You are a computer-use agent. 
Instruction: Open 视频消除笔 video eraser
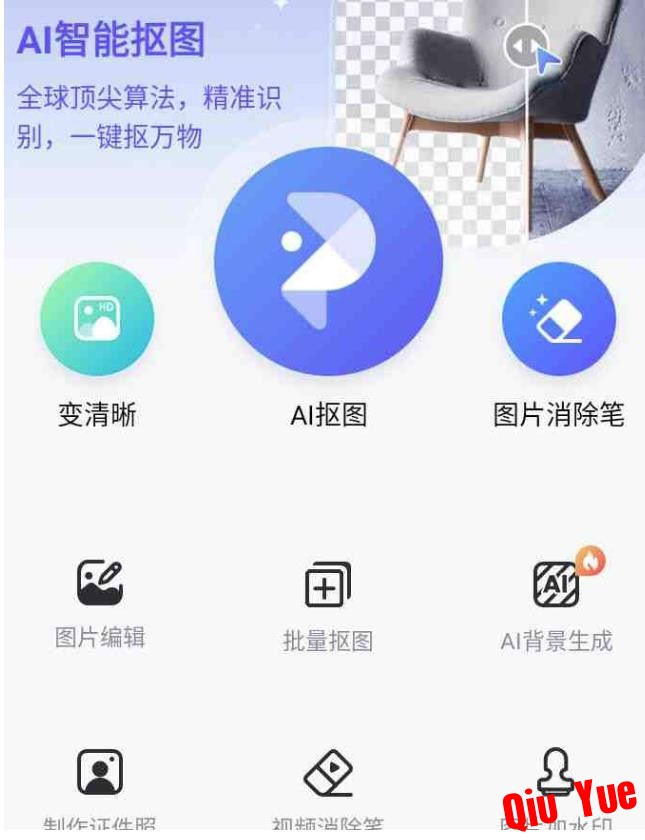(x=328, y=785)
